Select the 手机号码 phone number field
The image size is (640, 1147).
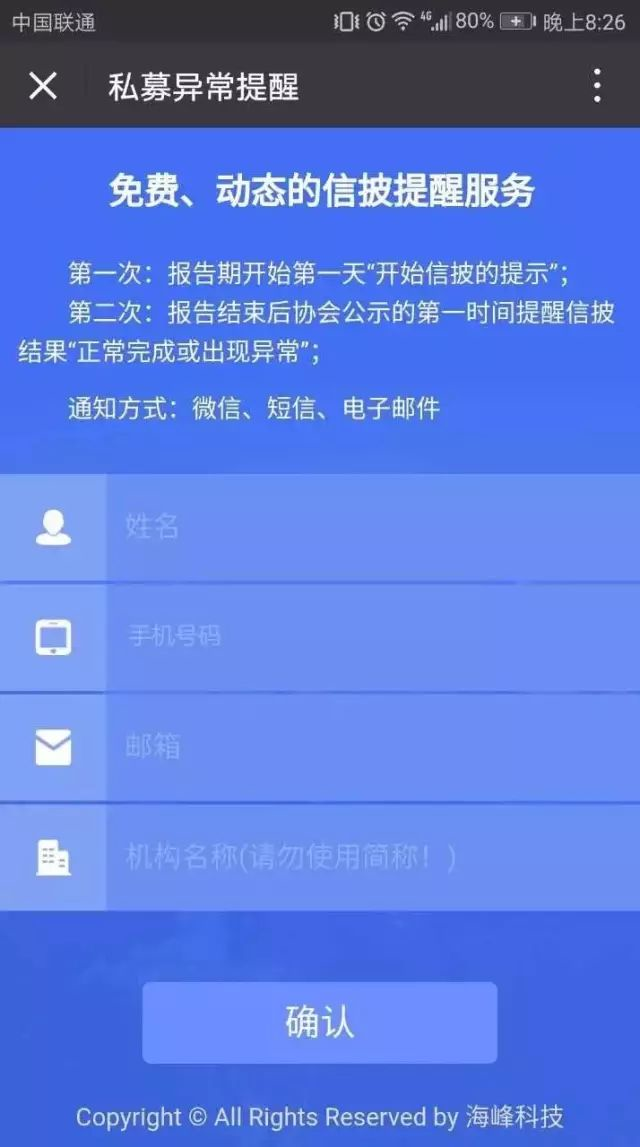click(372, 636)
